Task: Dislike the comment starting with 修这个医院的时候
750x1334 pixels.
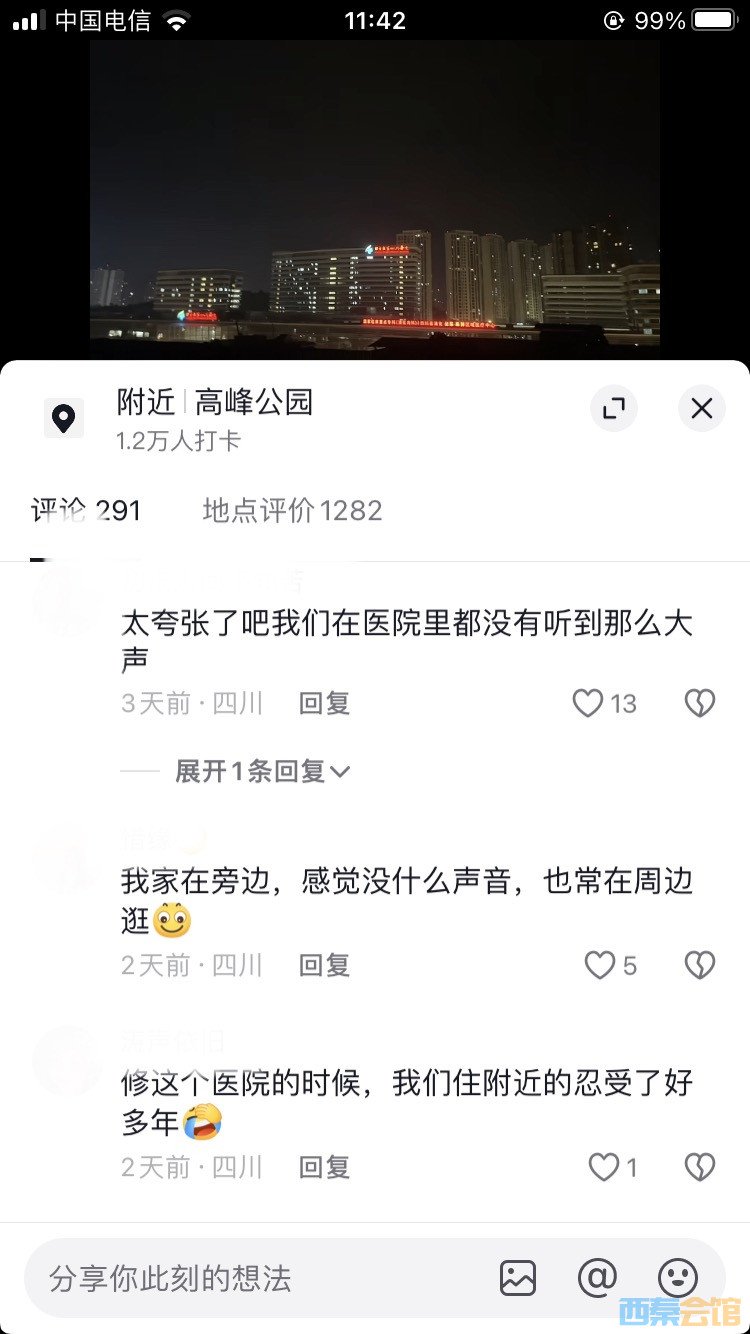Action: pyautogui.click(x=699, y=1167)
